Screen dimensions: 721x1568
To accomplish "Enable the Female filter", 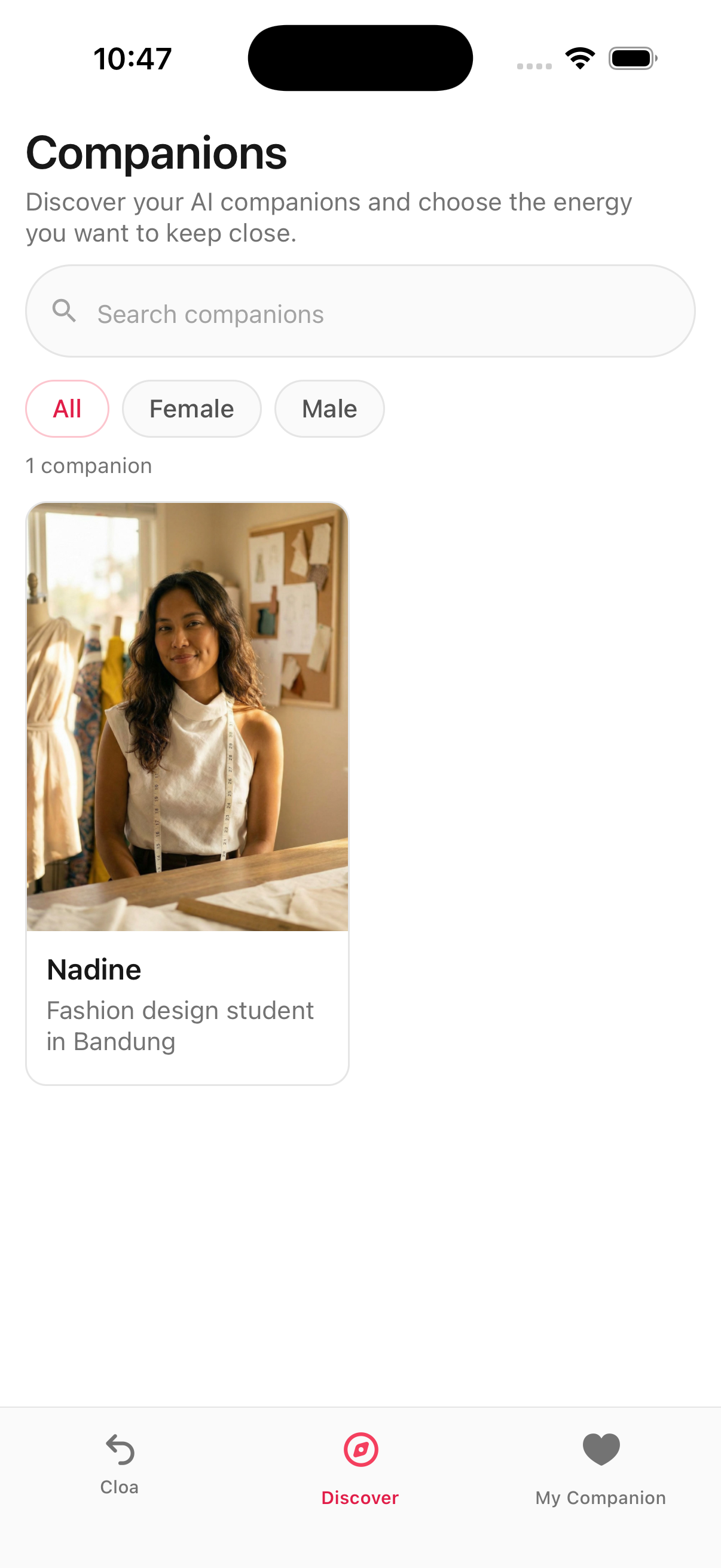I will pos(191,408).
